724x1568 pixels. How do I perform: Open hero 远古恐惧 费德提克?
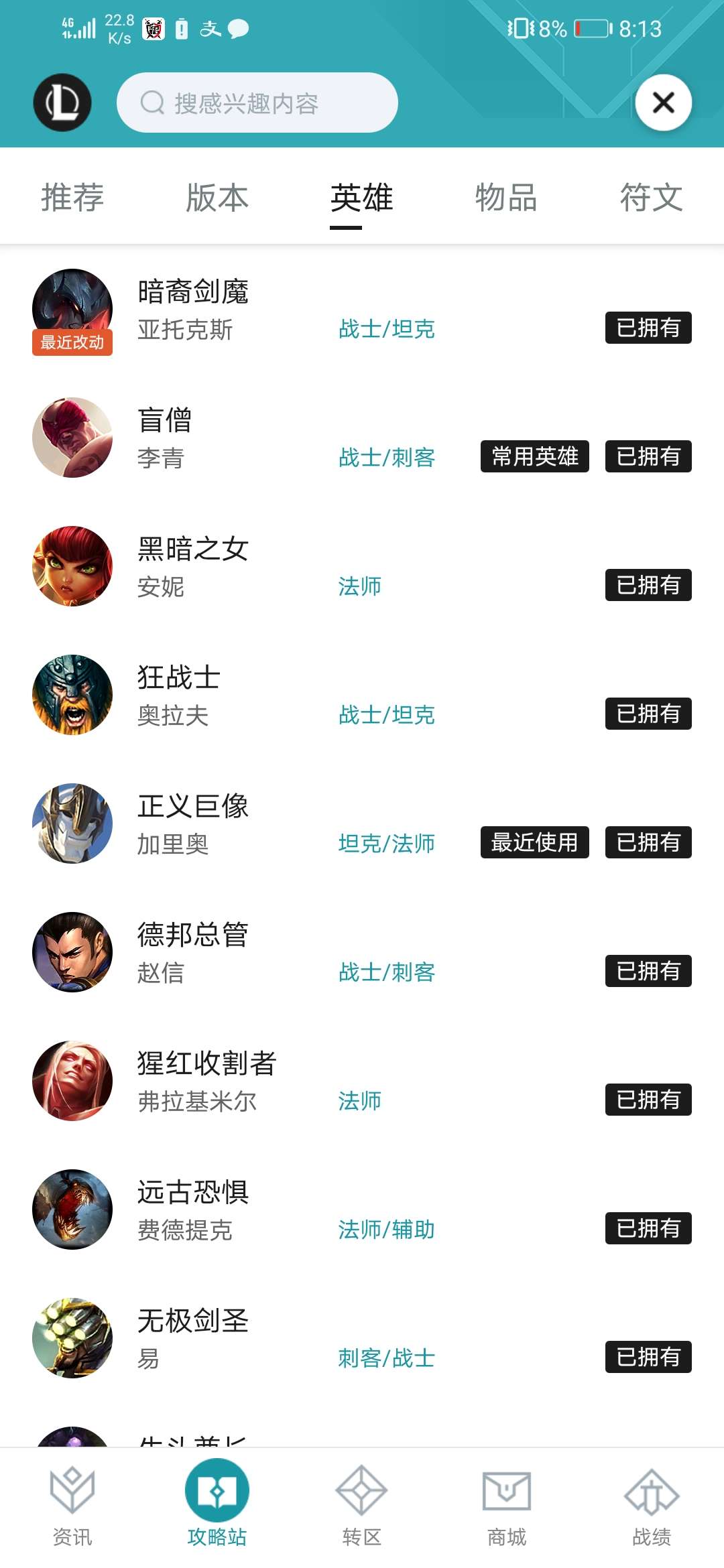point(362,1210)
